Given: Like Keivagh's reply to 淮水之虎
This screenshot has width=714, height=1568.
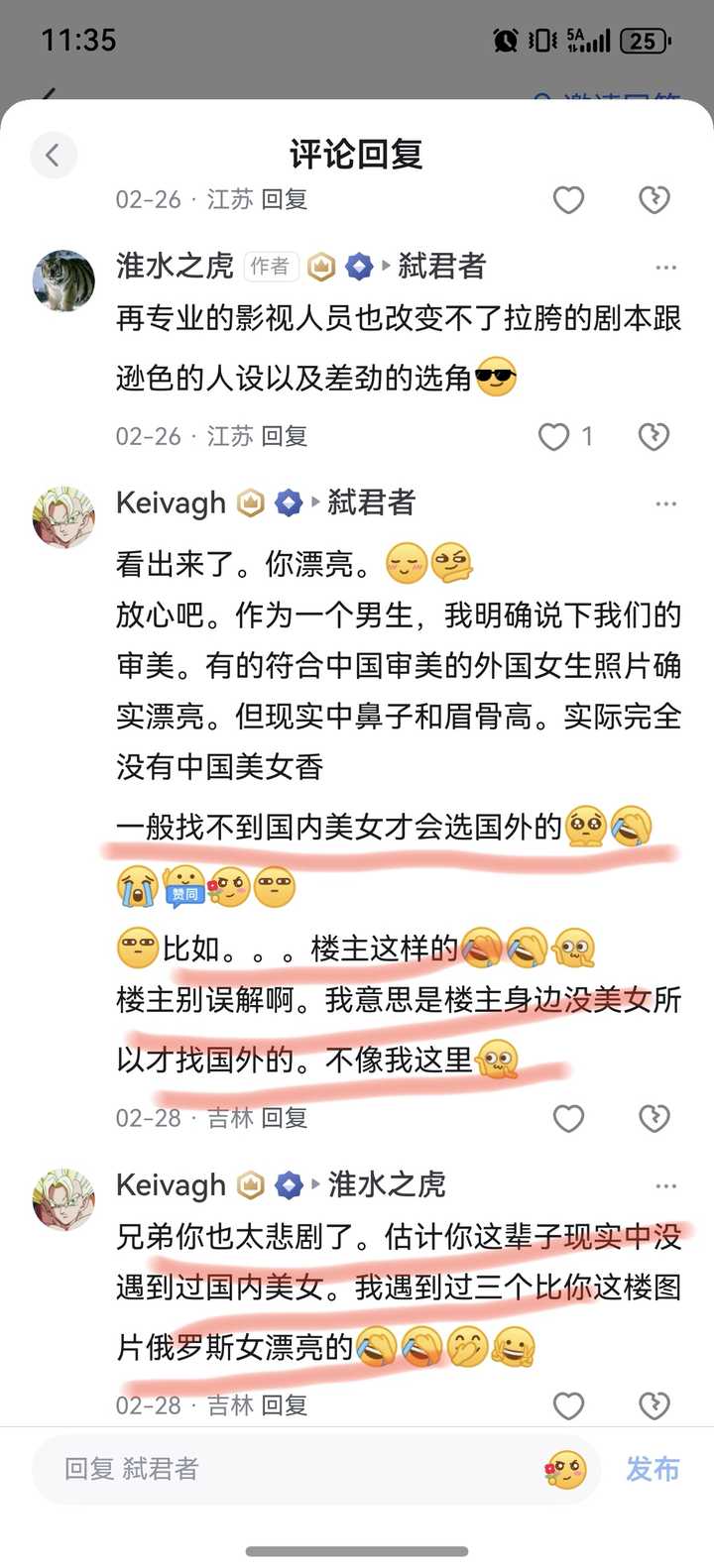Looking at the screenshot, I should pyautogui.click(x=568, y=1404).
